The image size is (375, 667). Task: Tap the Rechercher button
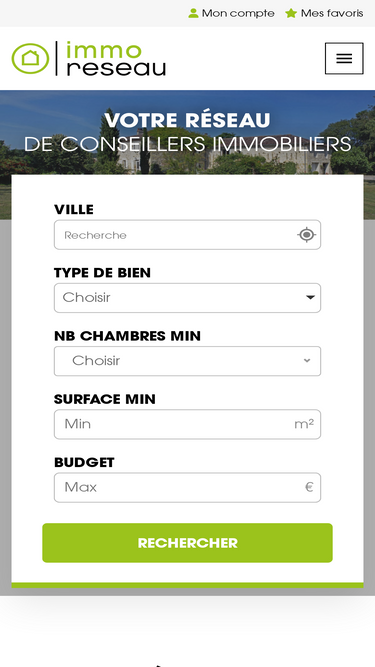[x=188, y=543]
